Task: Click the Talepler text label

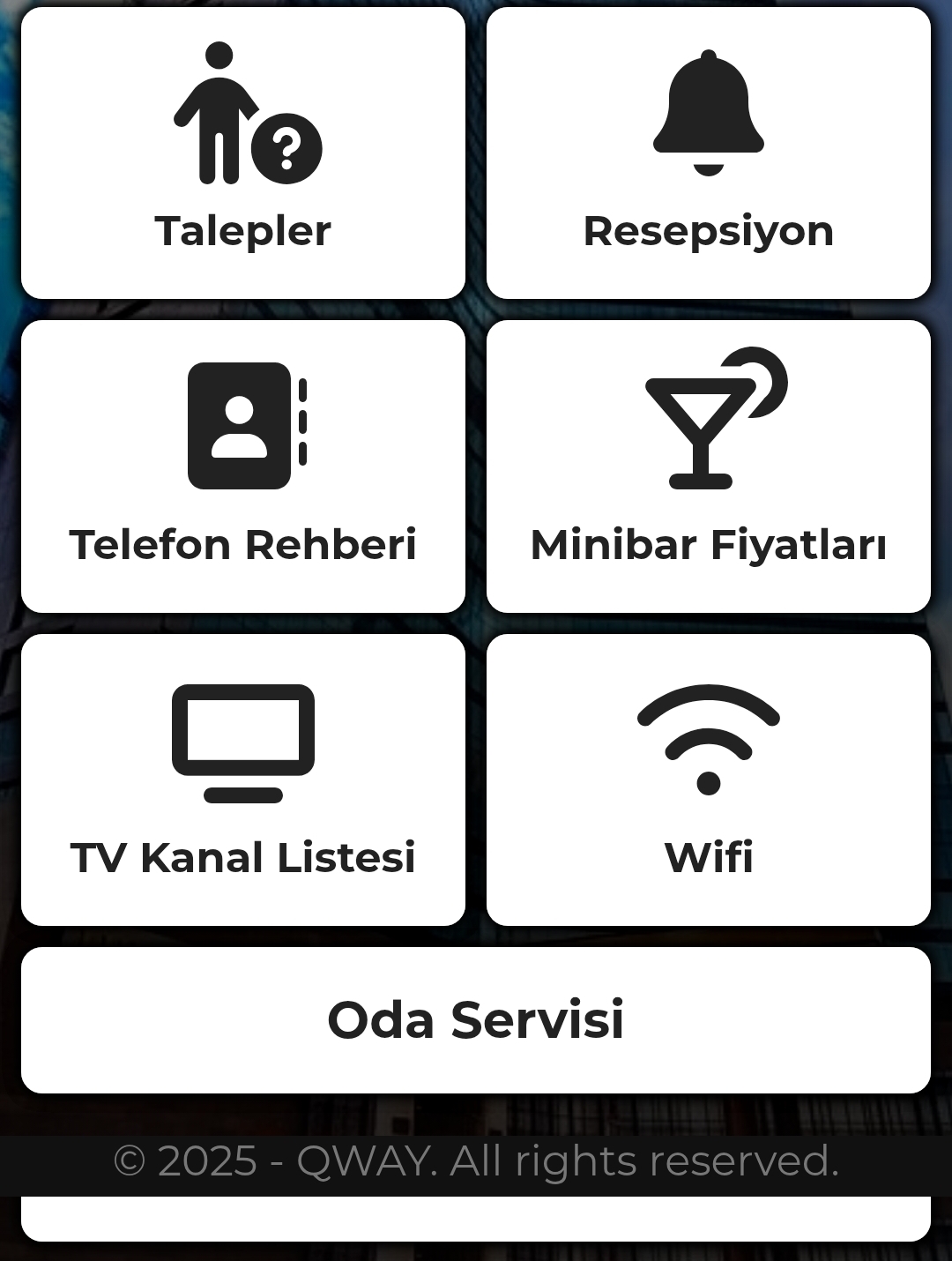Action: tap(242, 230)
